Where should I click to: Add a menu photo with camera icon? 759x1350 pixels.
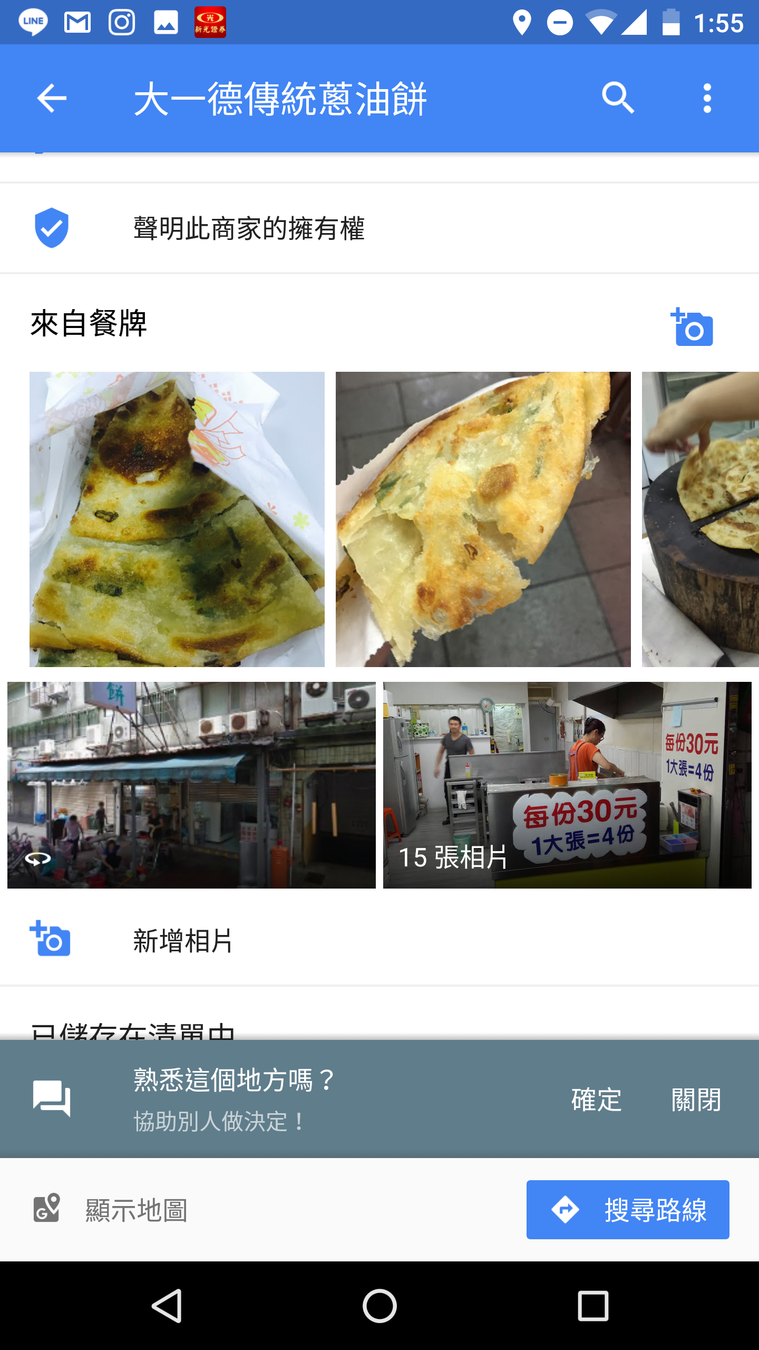[x=692, y=327]
